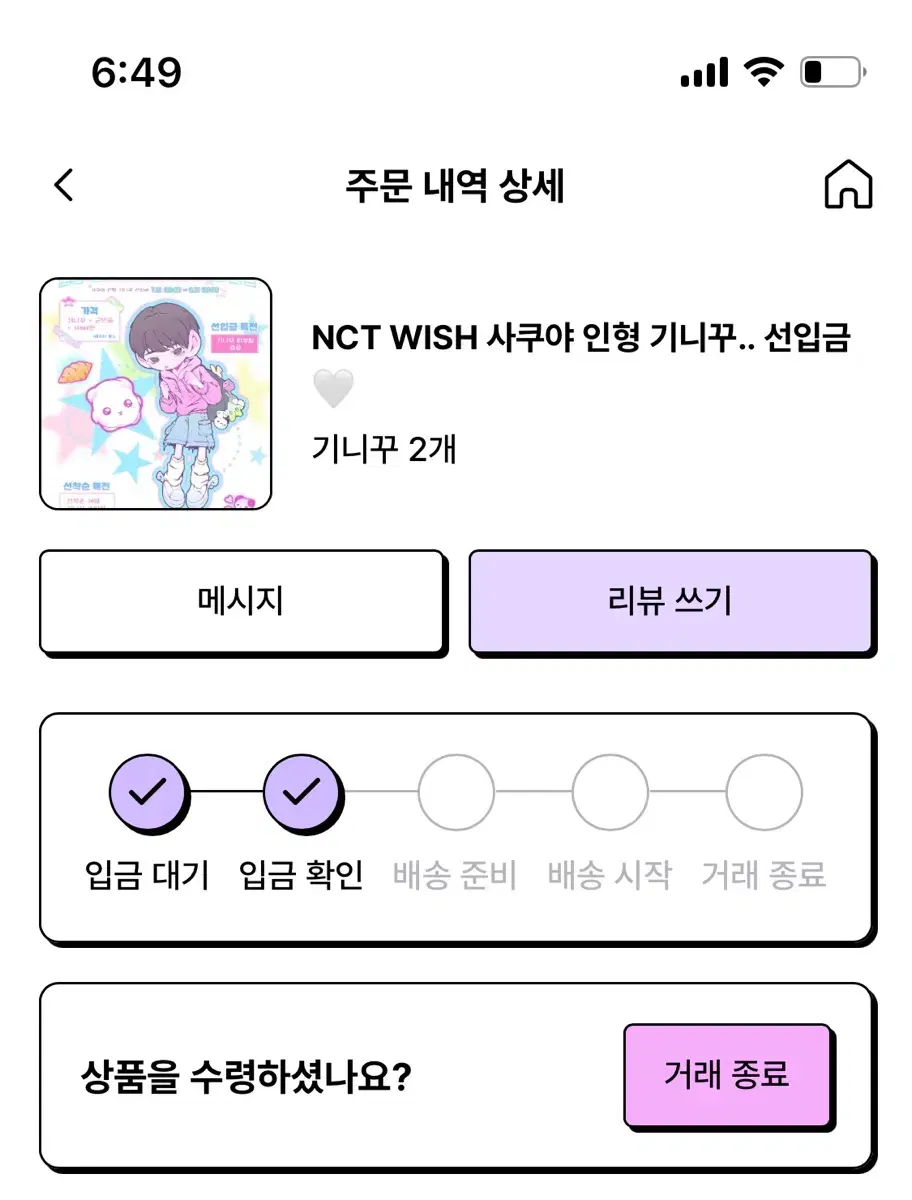912x1200 pixels.
Task: Select the 거래 종료 progress step circle
Action: pos(764,790)
